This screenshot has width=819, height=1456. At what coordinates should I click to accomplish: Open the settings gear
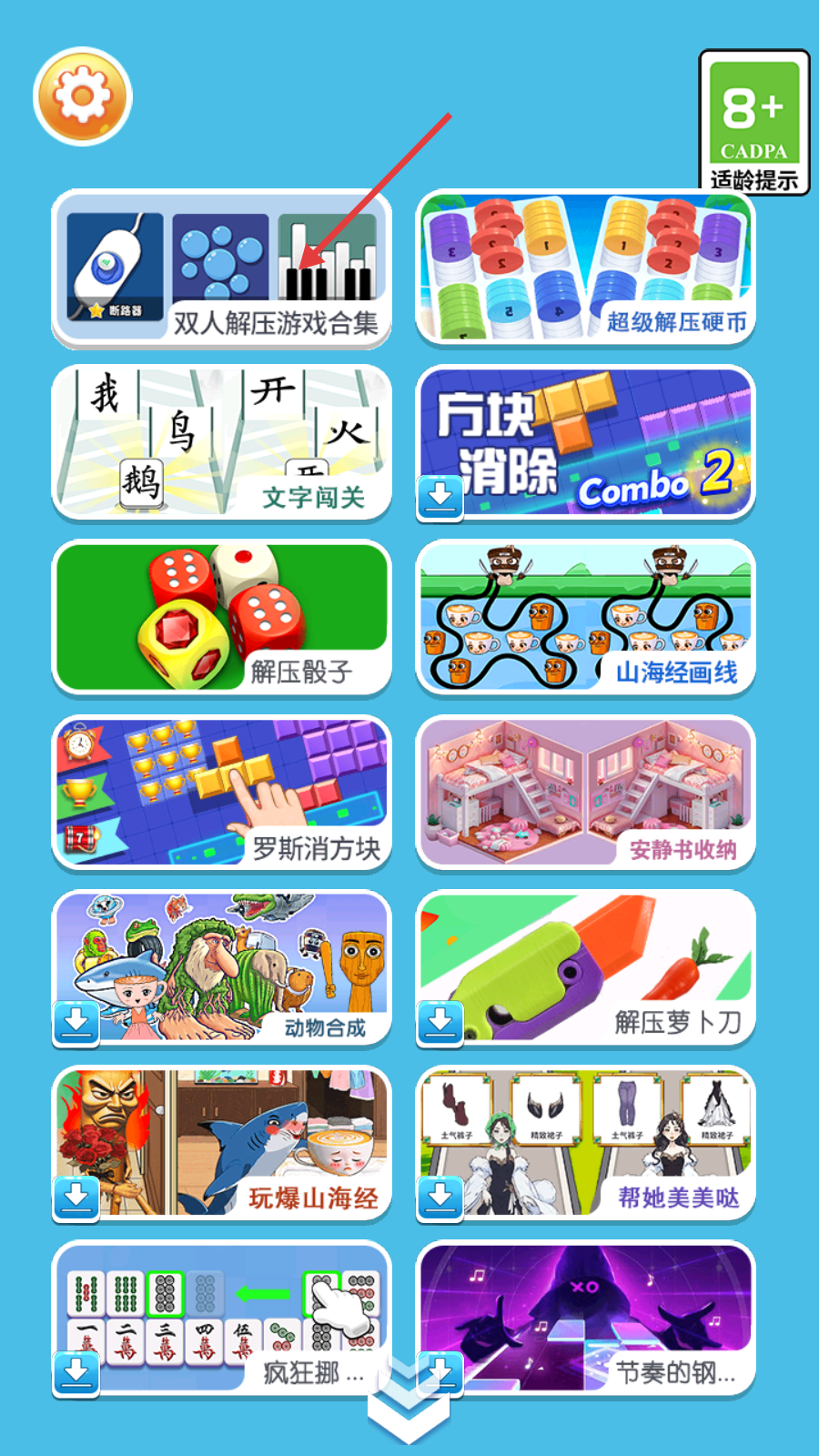[82, 96]
